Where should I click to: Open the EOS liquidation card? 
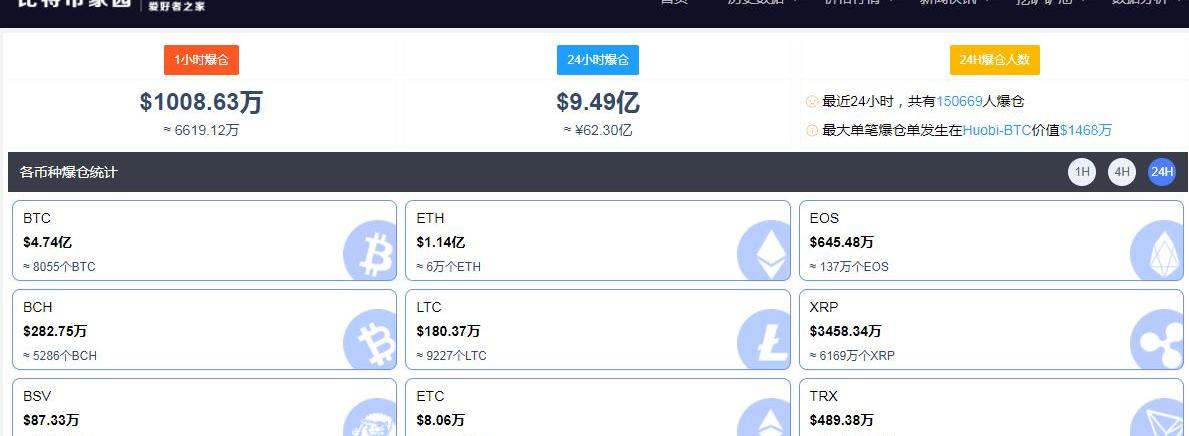coord(990,241)
